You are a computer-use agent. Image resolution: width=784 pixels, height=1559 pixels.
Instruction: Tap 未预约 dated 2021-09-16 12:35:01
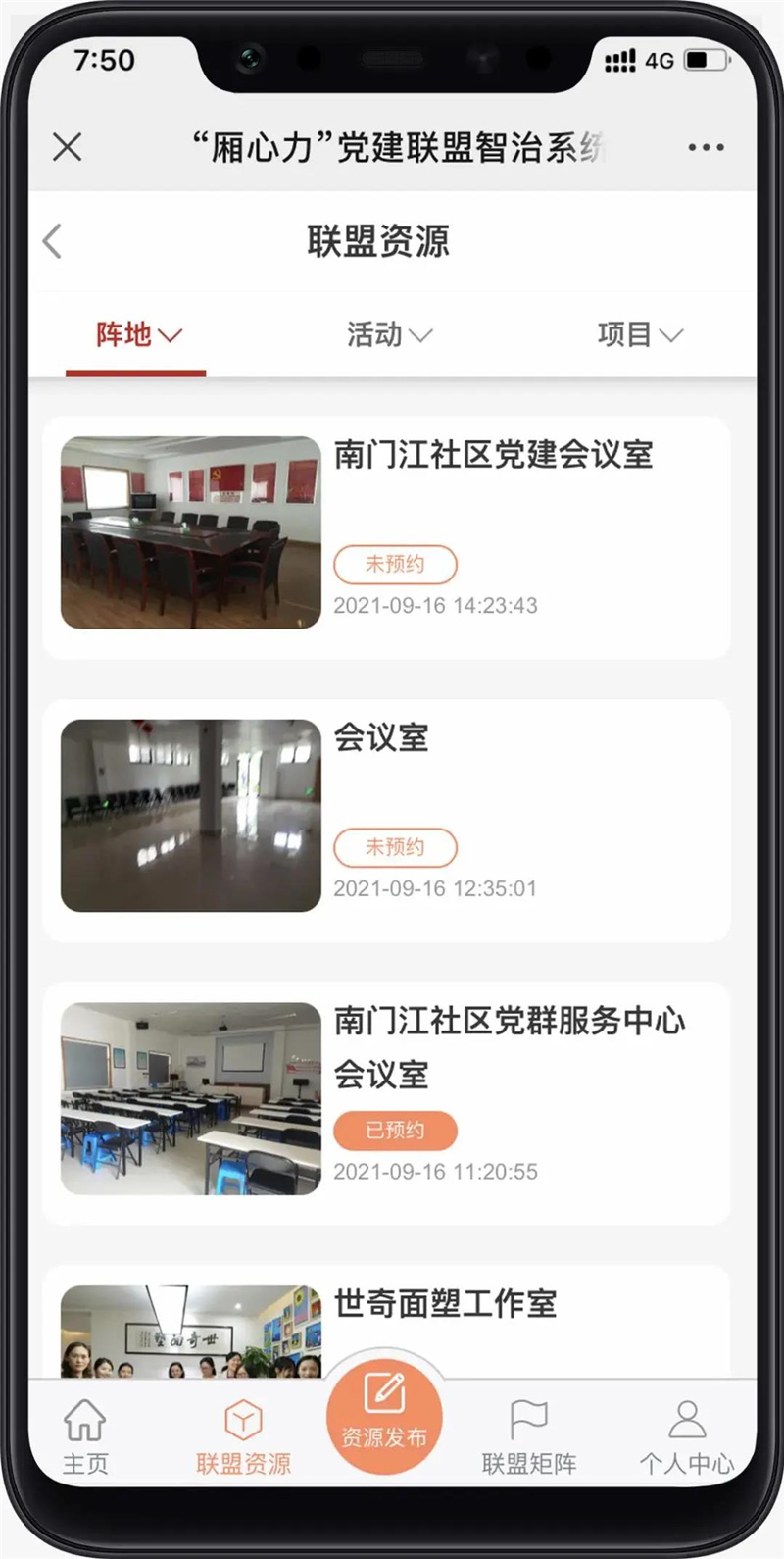point(395,847)
